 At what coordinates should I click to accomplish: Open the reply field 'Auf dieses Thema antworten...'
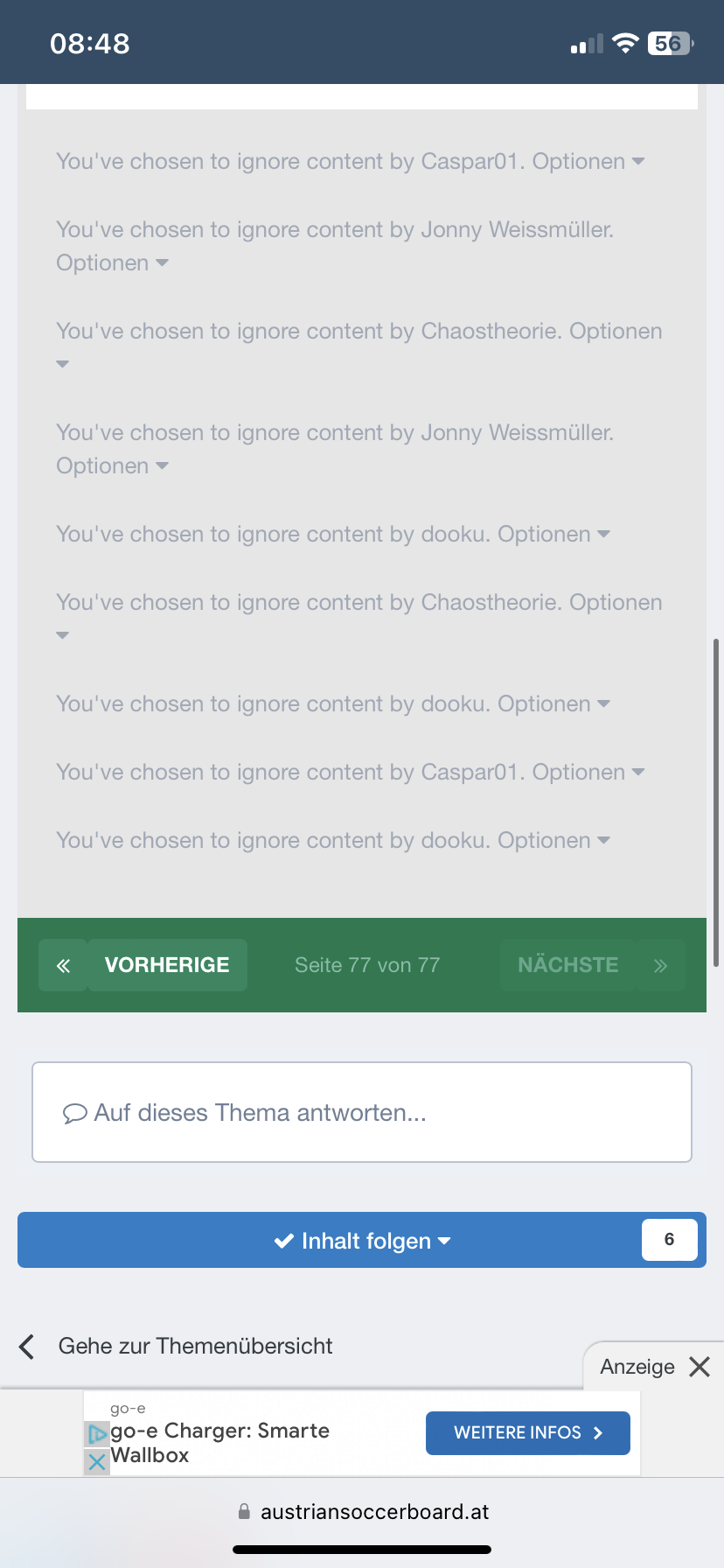click(x=362, y=1112)
